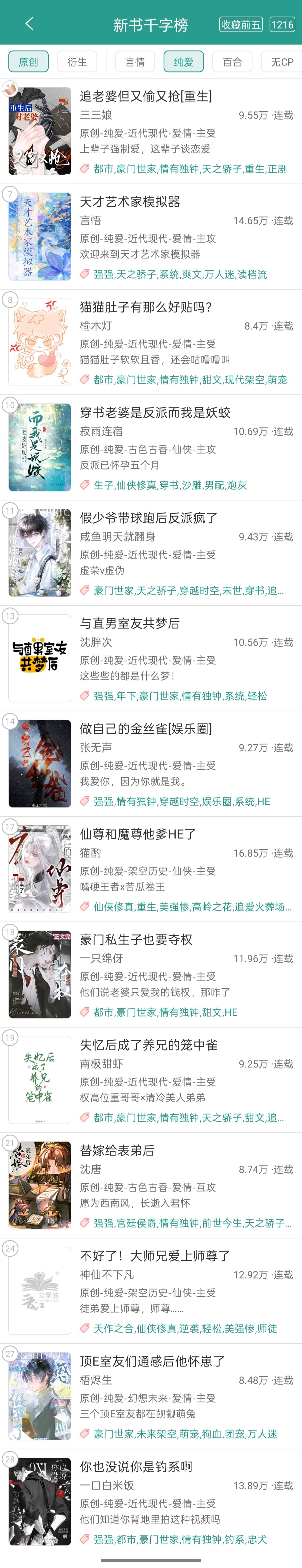This screenshot has height=1568, width=302.
Task: Choose the 言情 category chip
Action: [135, 62]
